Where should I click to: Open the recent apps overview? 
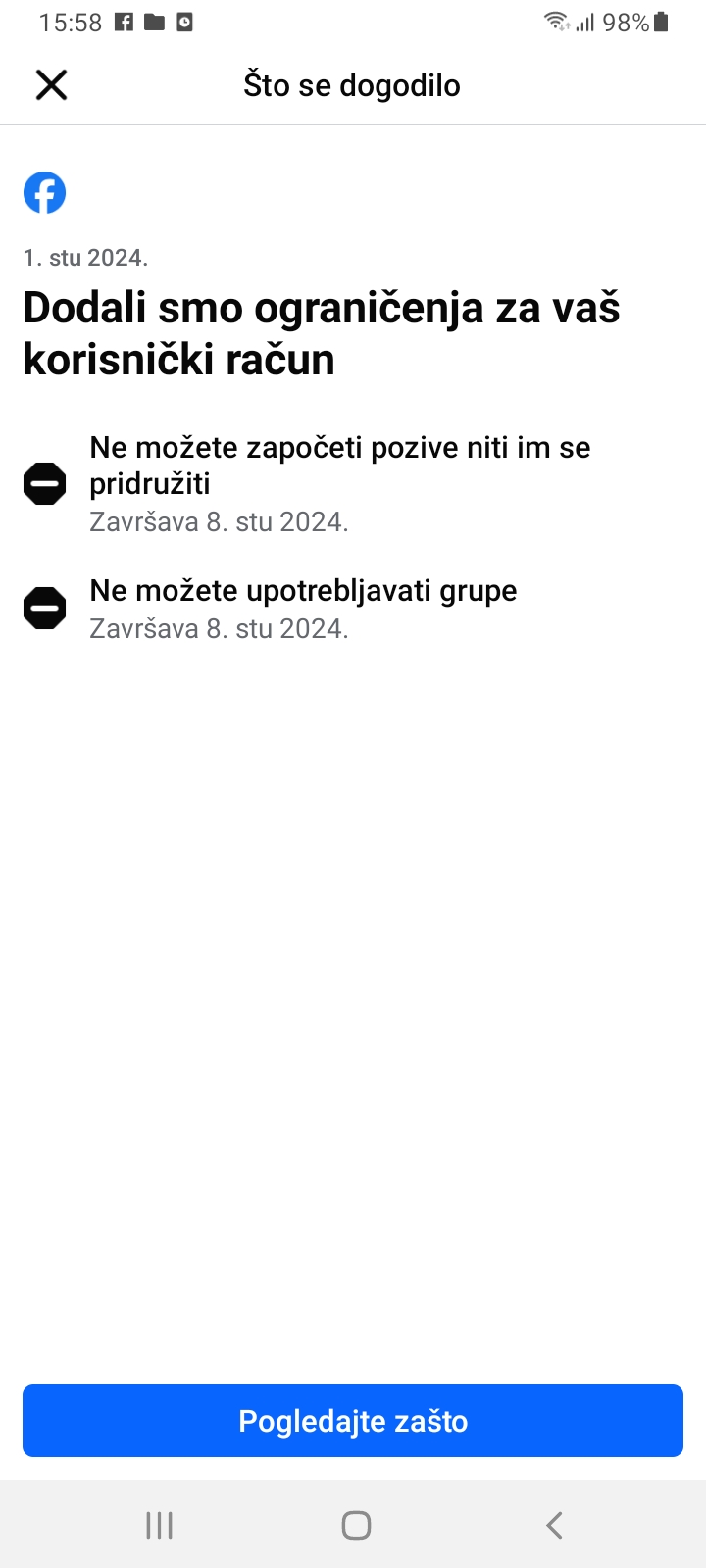159,1525
